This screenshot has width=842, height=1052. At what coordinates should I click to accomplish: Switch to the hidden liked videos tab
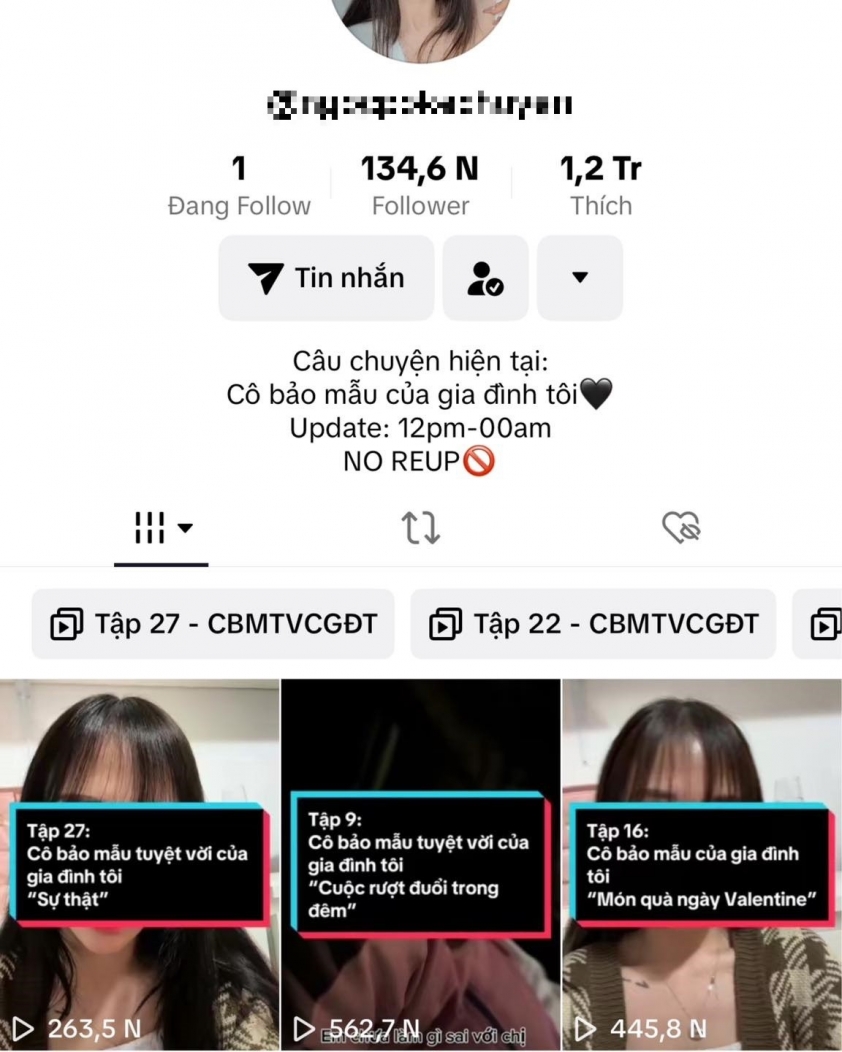tap(681, 528)
